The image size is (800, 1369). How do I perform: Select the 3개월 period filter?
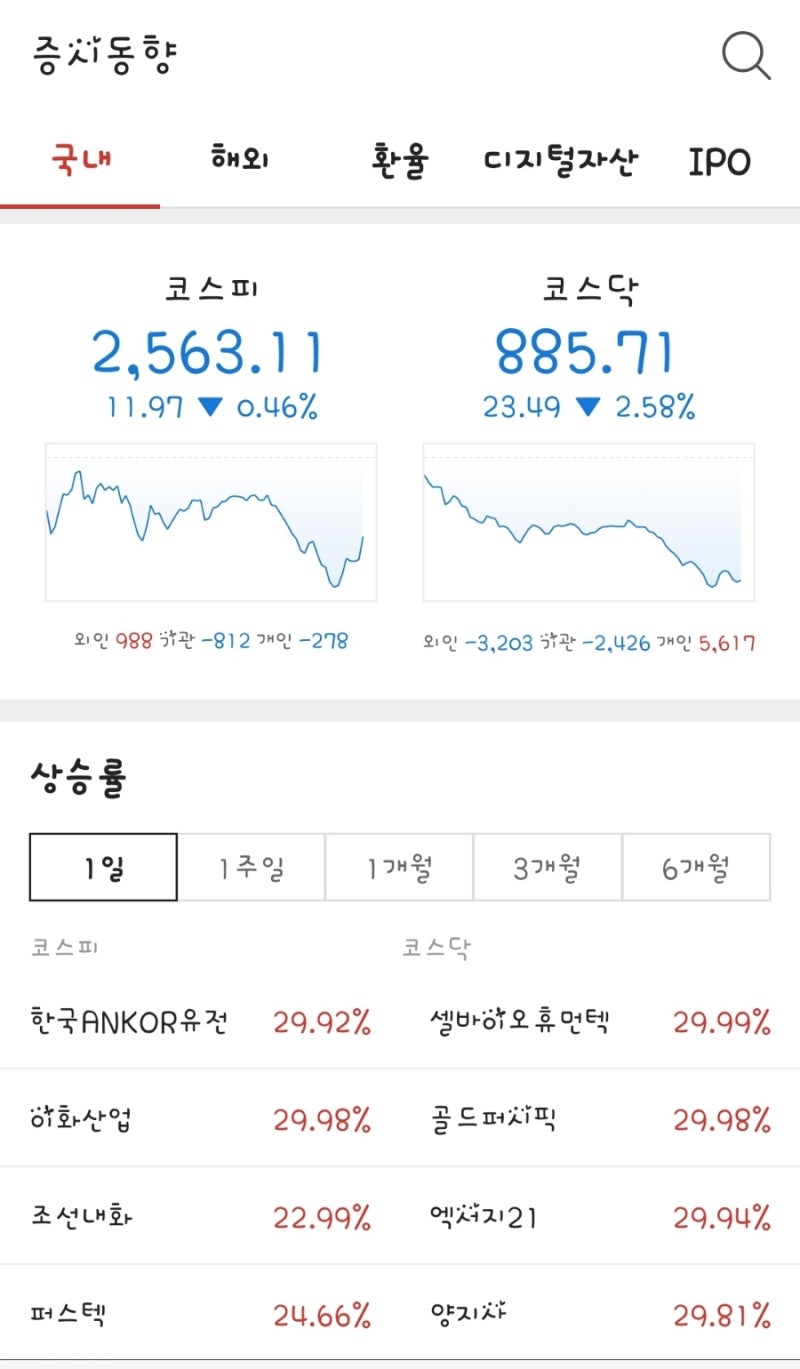point(546,868)
